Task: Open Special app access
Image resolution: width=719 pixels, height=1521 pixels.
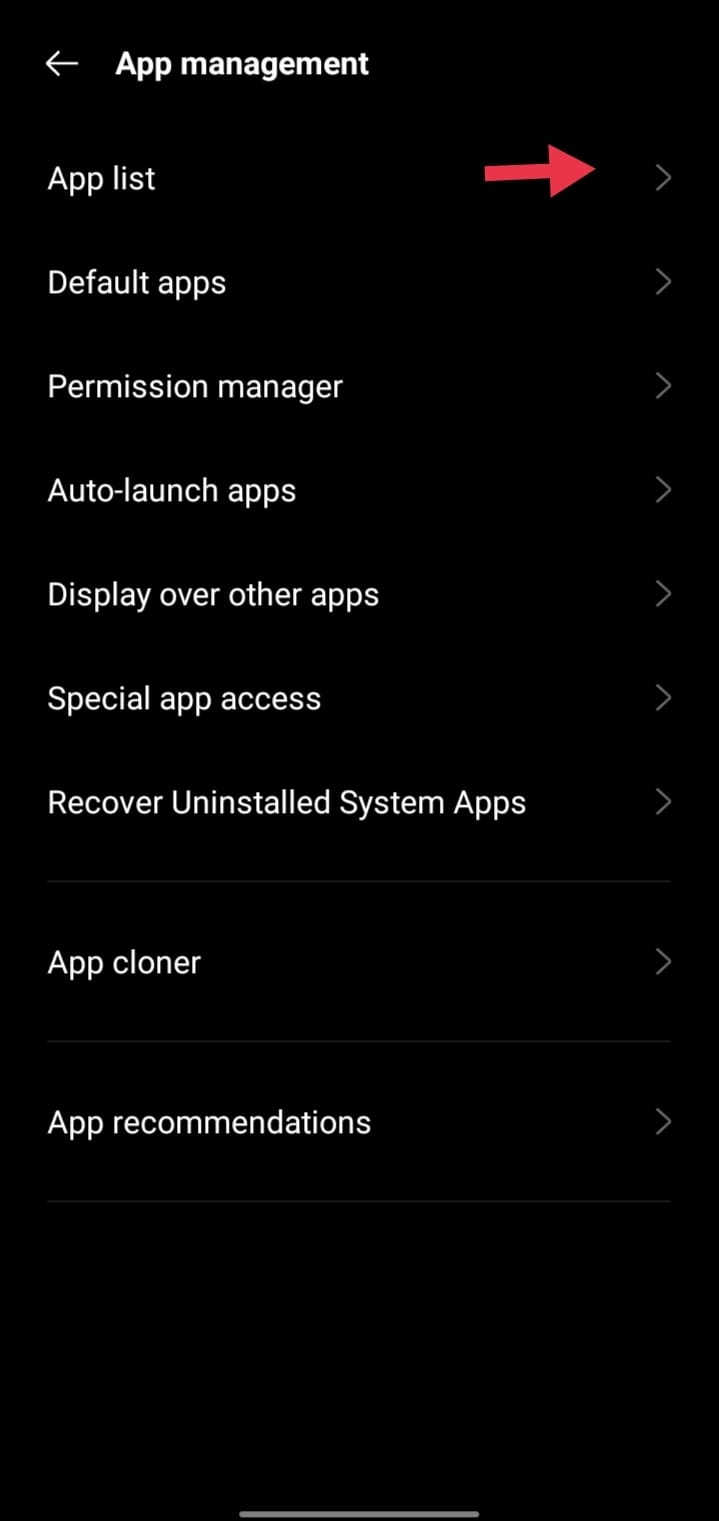Action: click(359, 698)
